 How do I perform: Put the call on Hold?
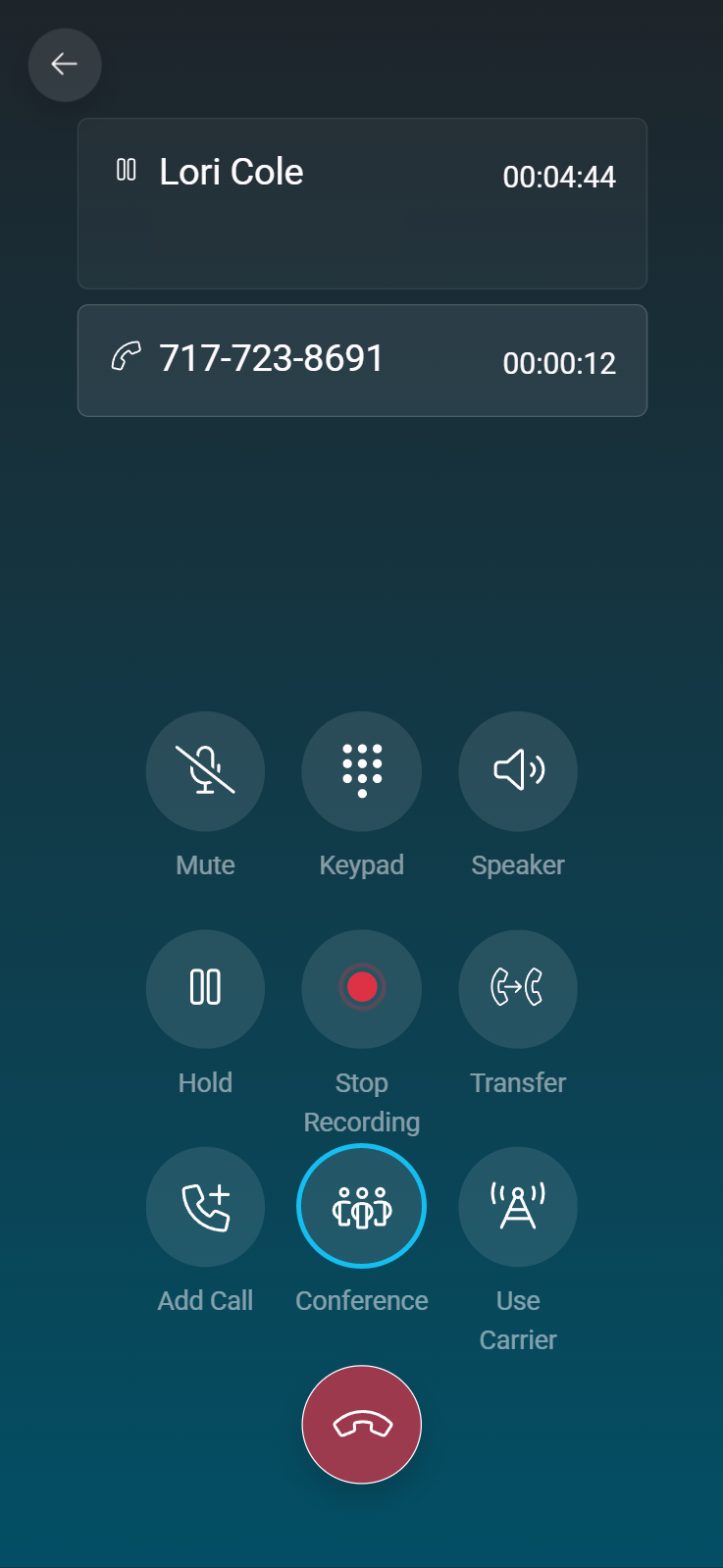point(205,988)
